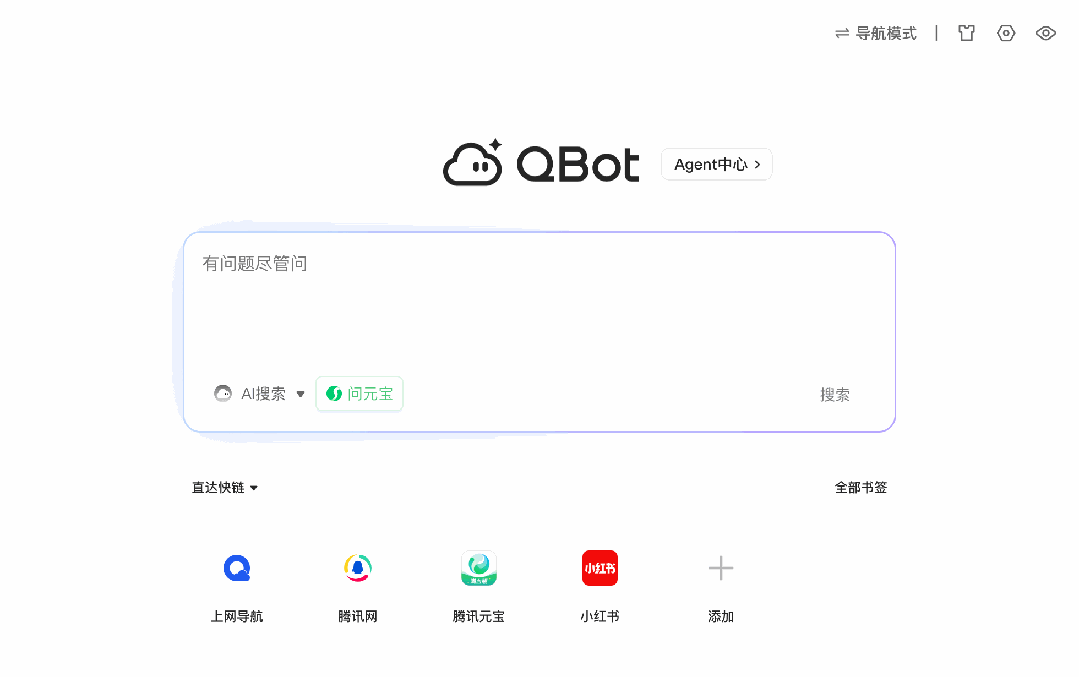The image size is (1079, 677).
Task: Open the skin theme shirt icon
Action: 966,33
